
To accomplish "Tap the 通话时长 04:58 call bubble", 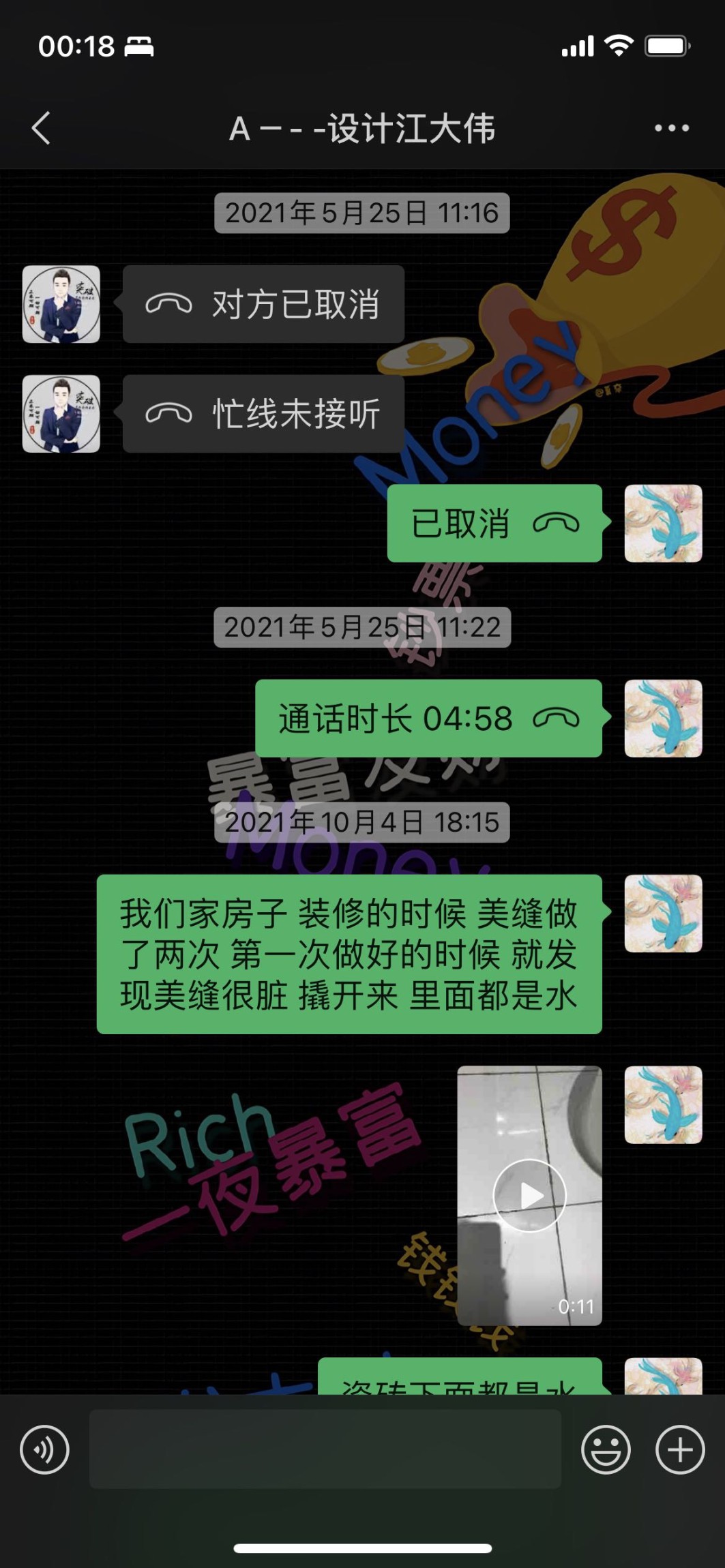I will 428,719.
